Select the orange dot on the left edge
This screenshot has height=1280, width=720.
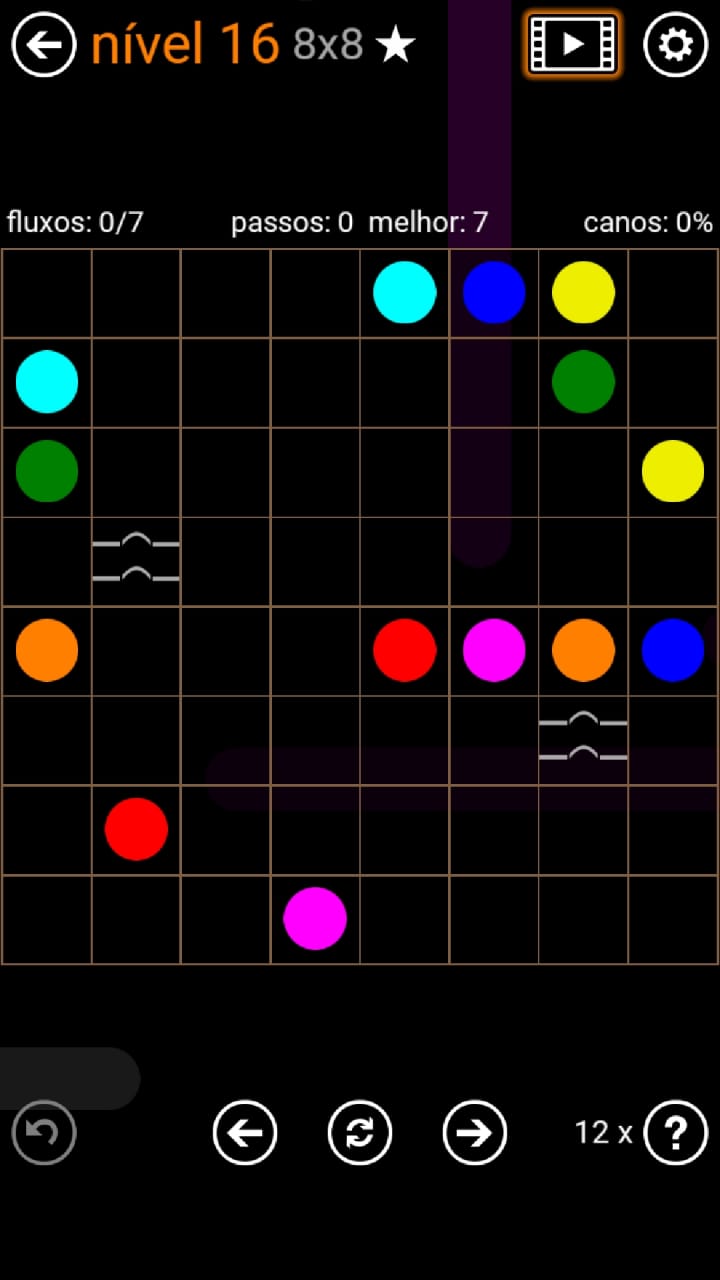point(47,650)
